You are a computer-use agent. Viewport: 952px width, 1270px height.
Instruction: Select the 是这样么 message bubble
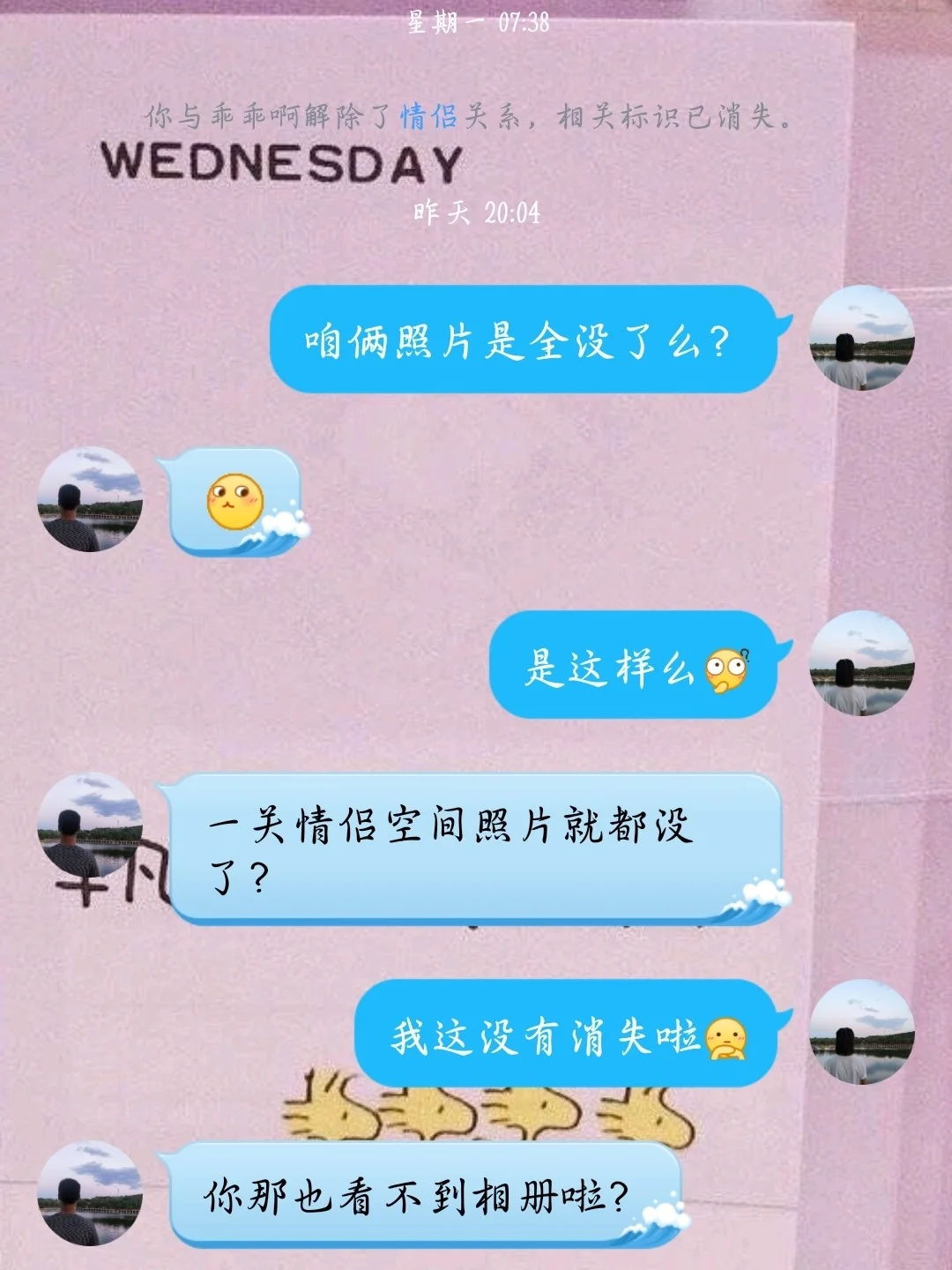(617, 672)
